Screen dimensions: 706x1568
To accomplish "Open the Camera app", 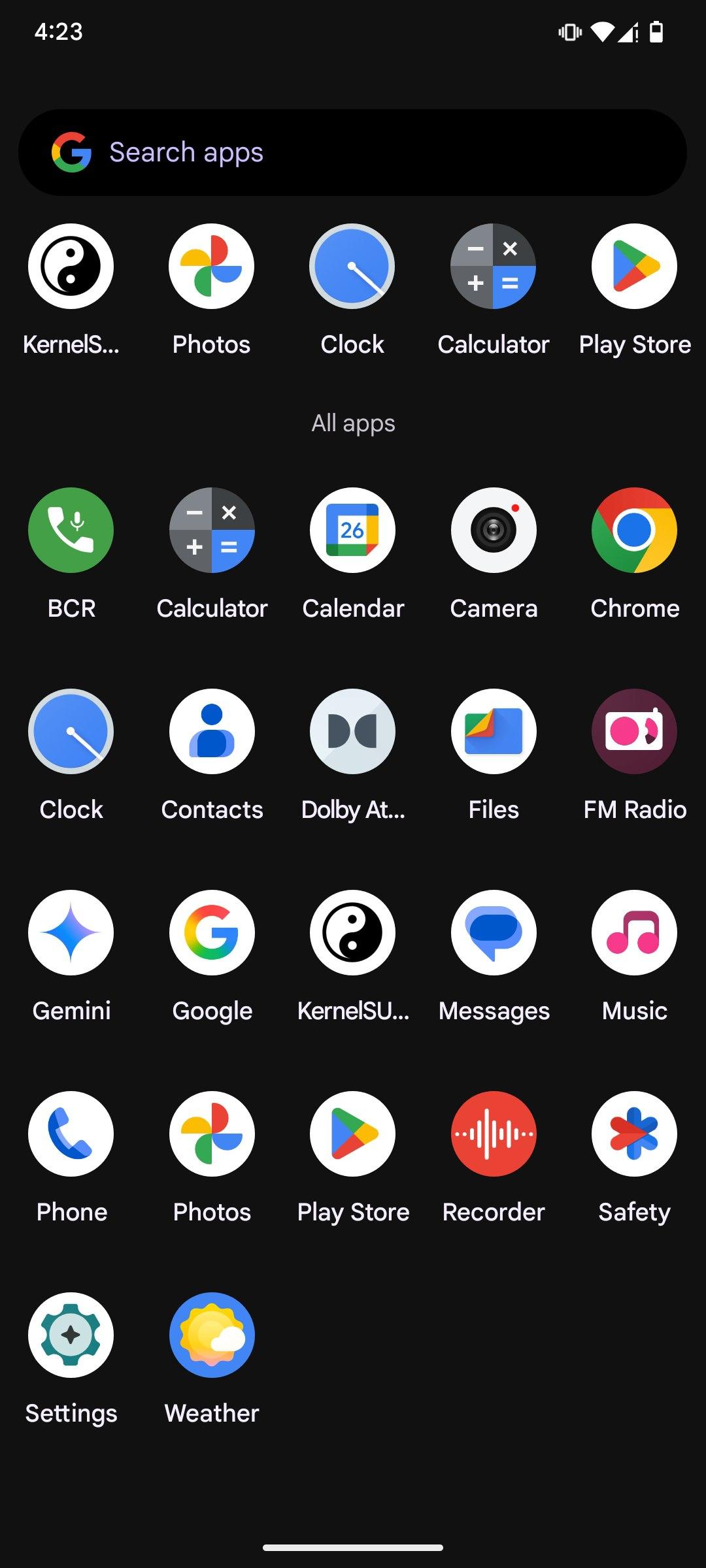I will point(494,531).
